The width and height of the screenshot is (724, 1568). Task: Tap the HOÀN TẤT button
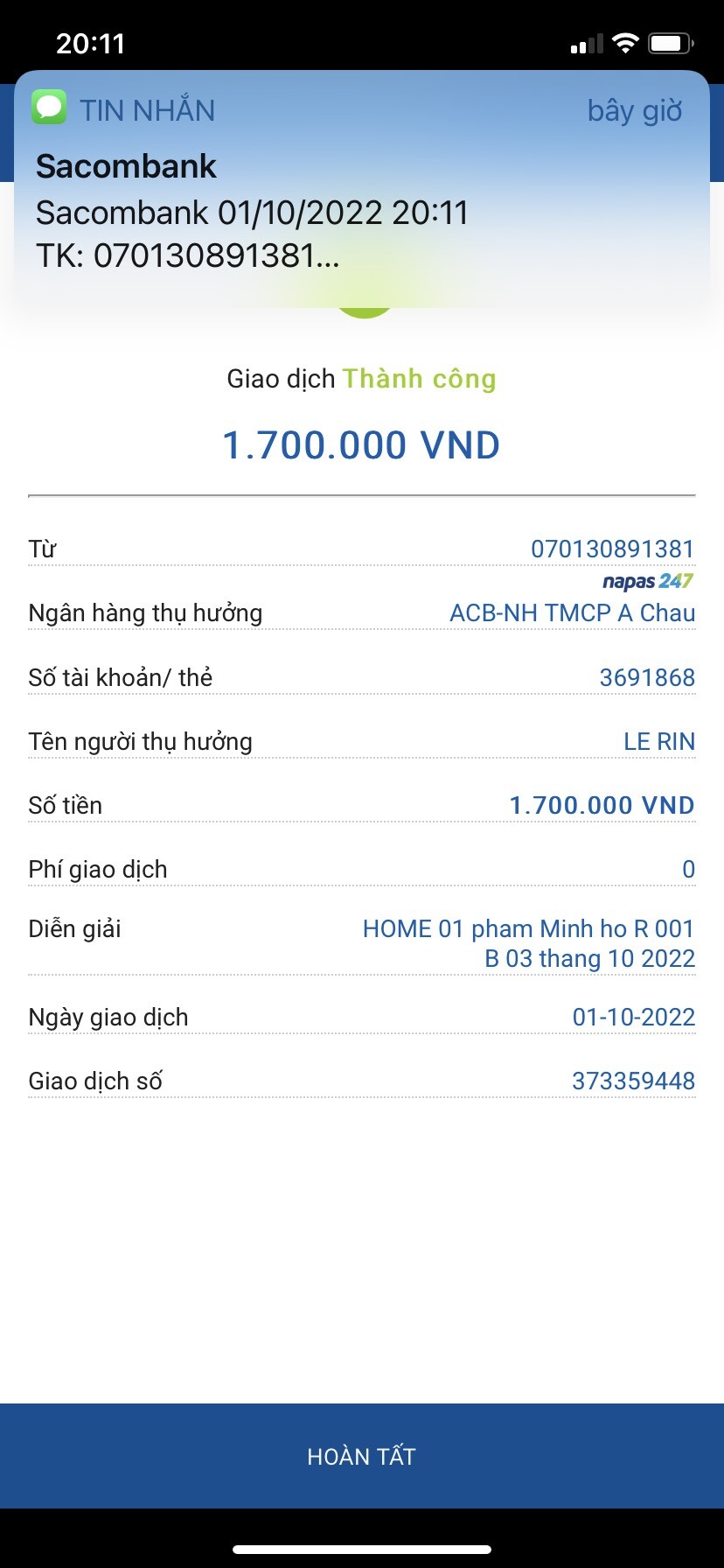click(361, 1456)
